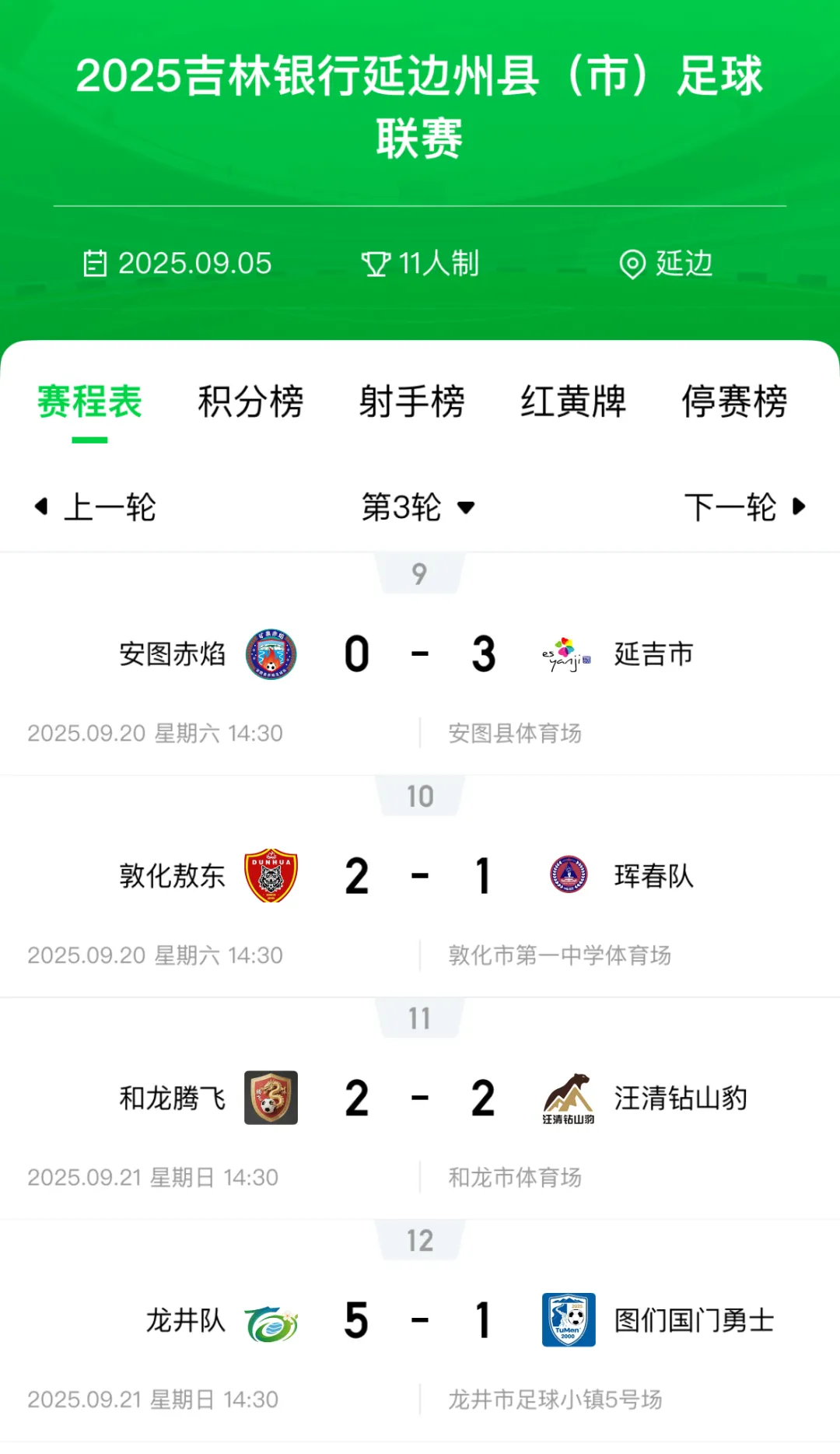The width and height of the screenshot is (840, 1454).
Task: View match 龙井队 vs 图们国门勇士
Action: coord(420,1320)
